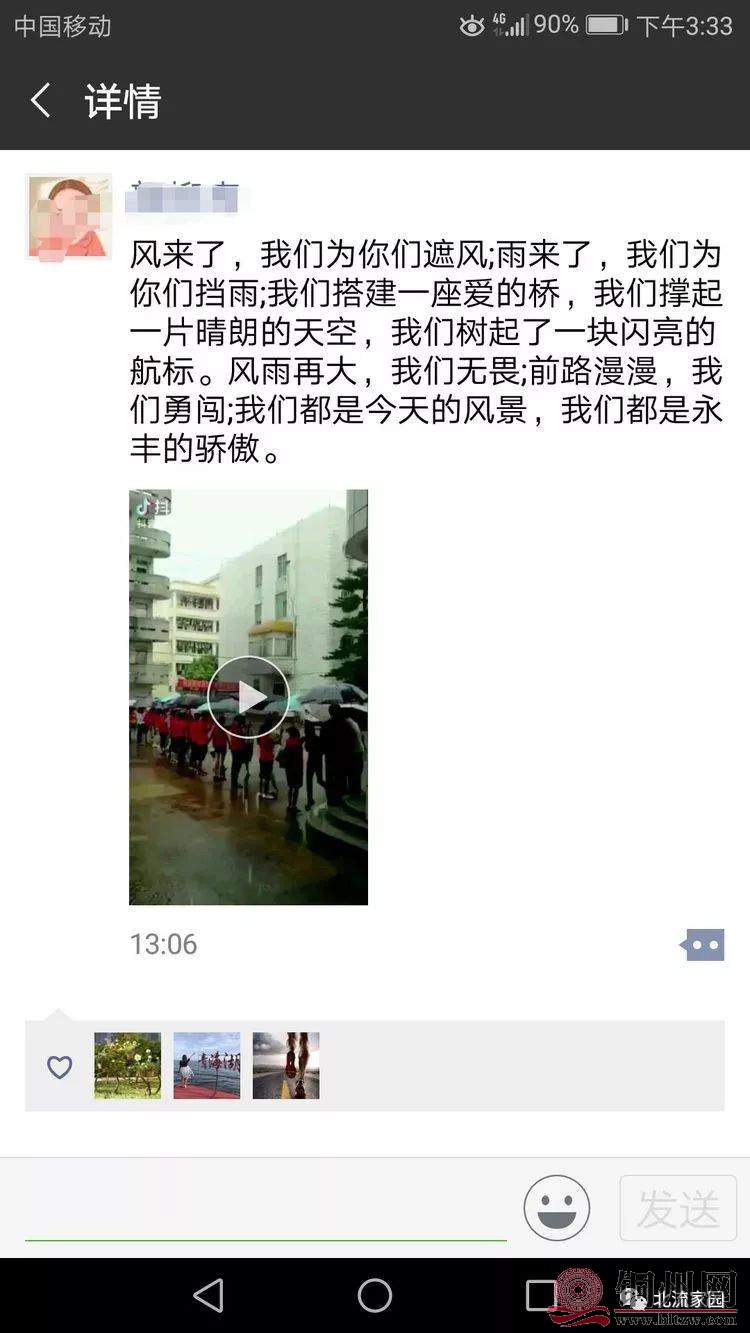This screenshot has width=750, height=1333.
Task: Open the red seaside avatar in the likes row
Action: coord(207,1066)
